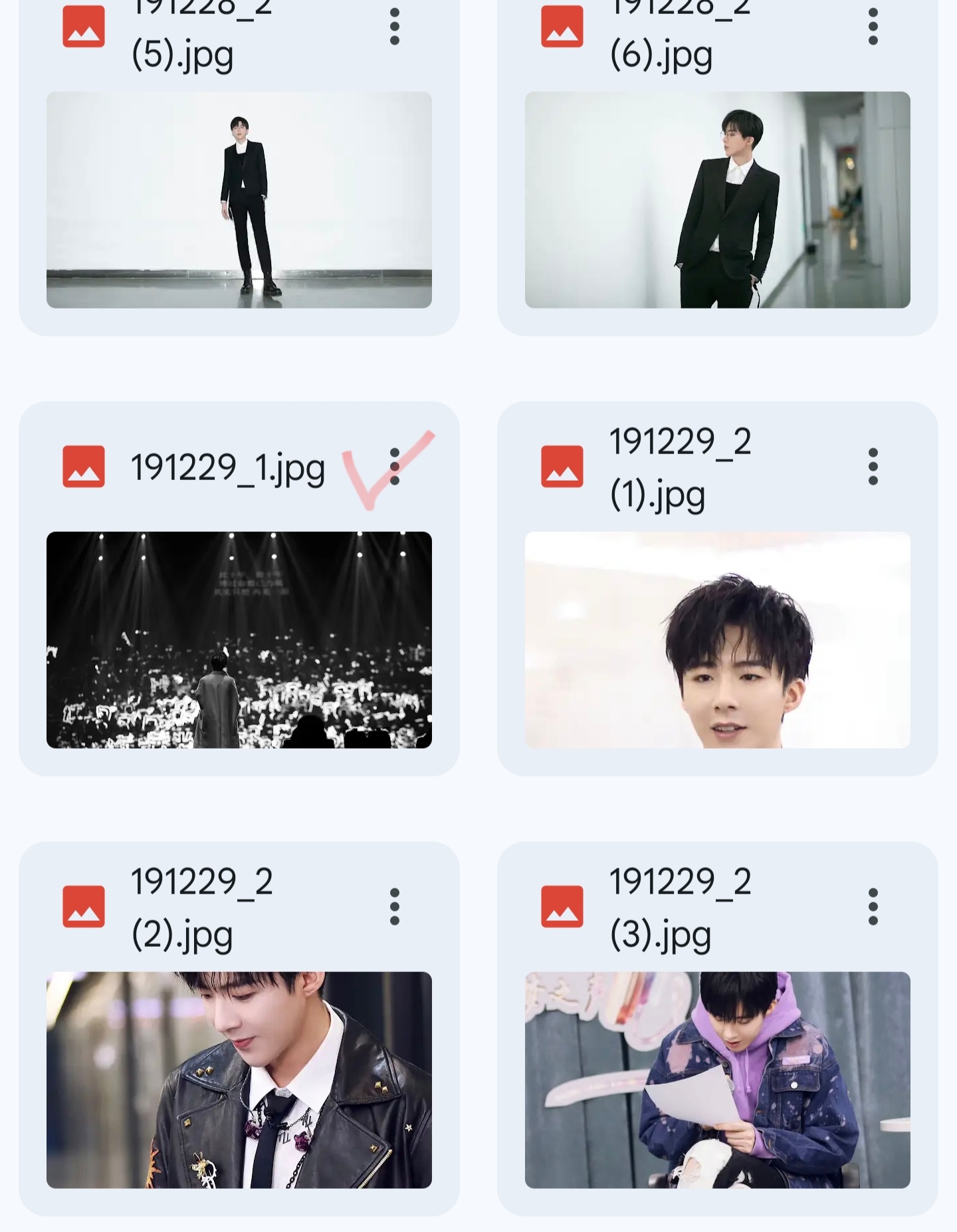Show more options for the (6).jpg file
This screenshot has height=1232, width=957.
click(873, 27)
